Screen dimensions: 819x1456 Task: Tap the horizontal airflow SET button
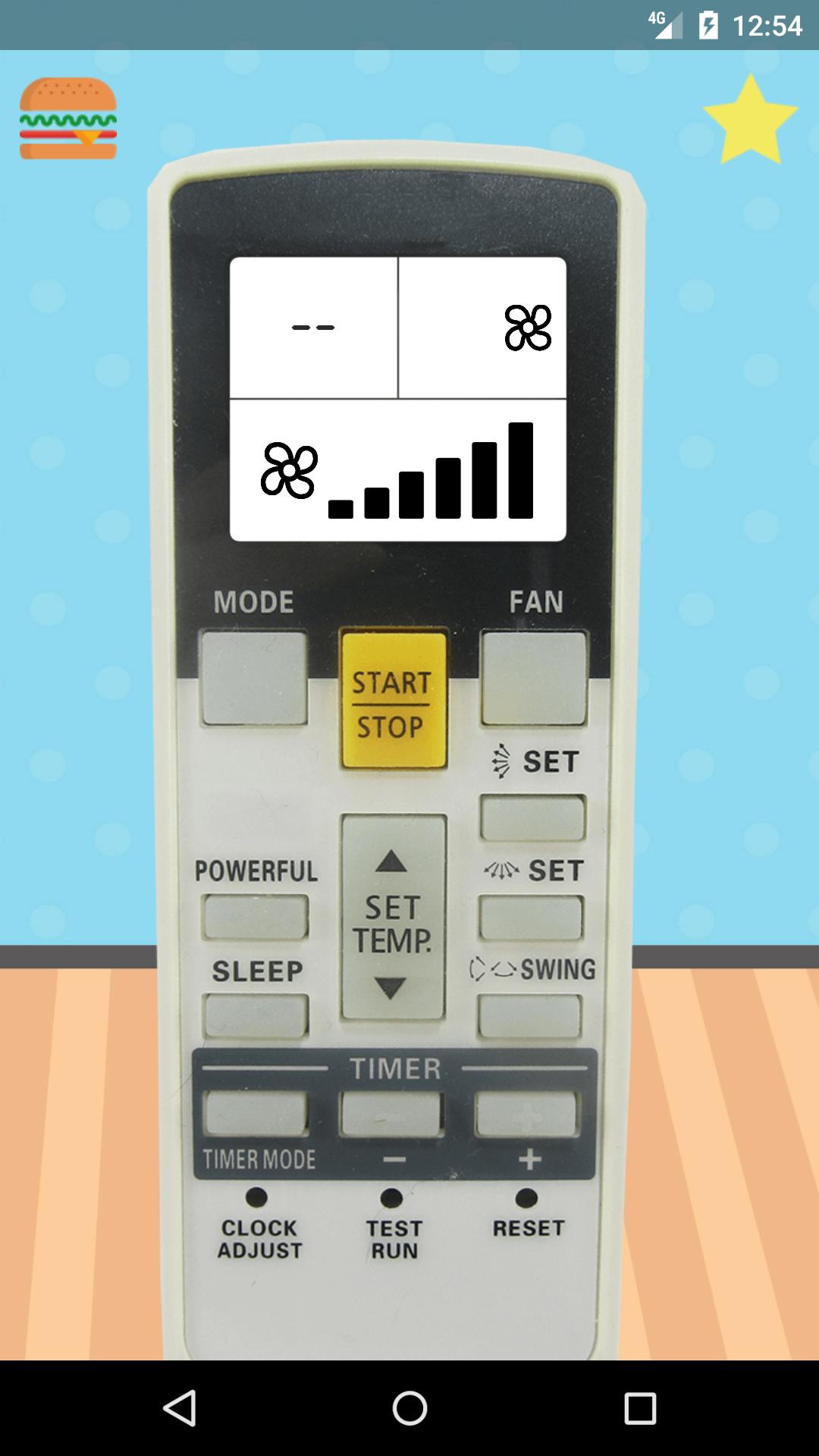[531, 918]
